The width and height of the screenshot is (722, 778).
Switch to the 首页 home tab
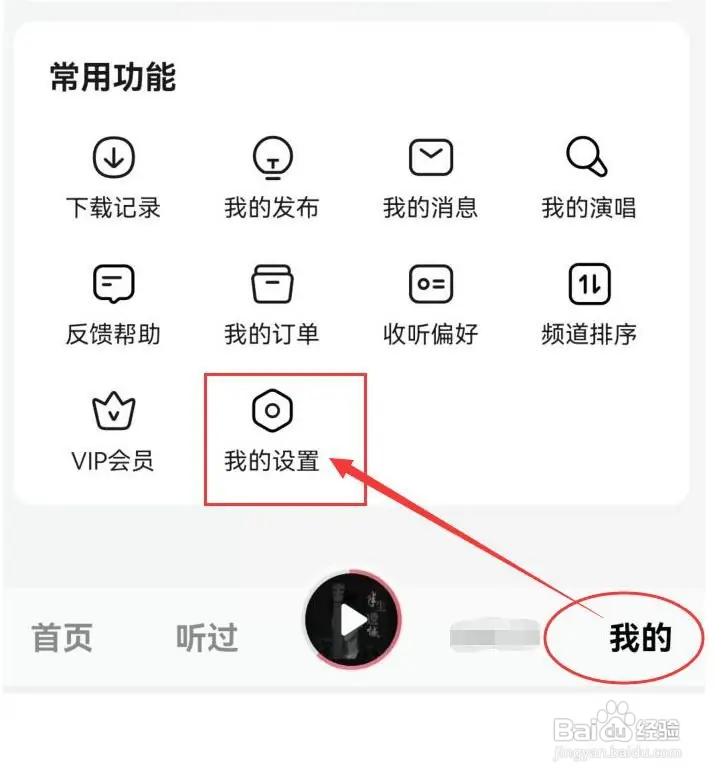tap(60, 637)
